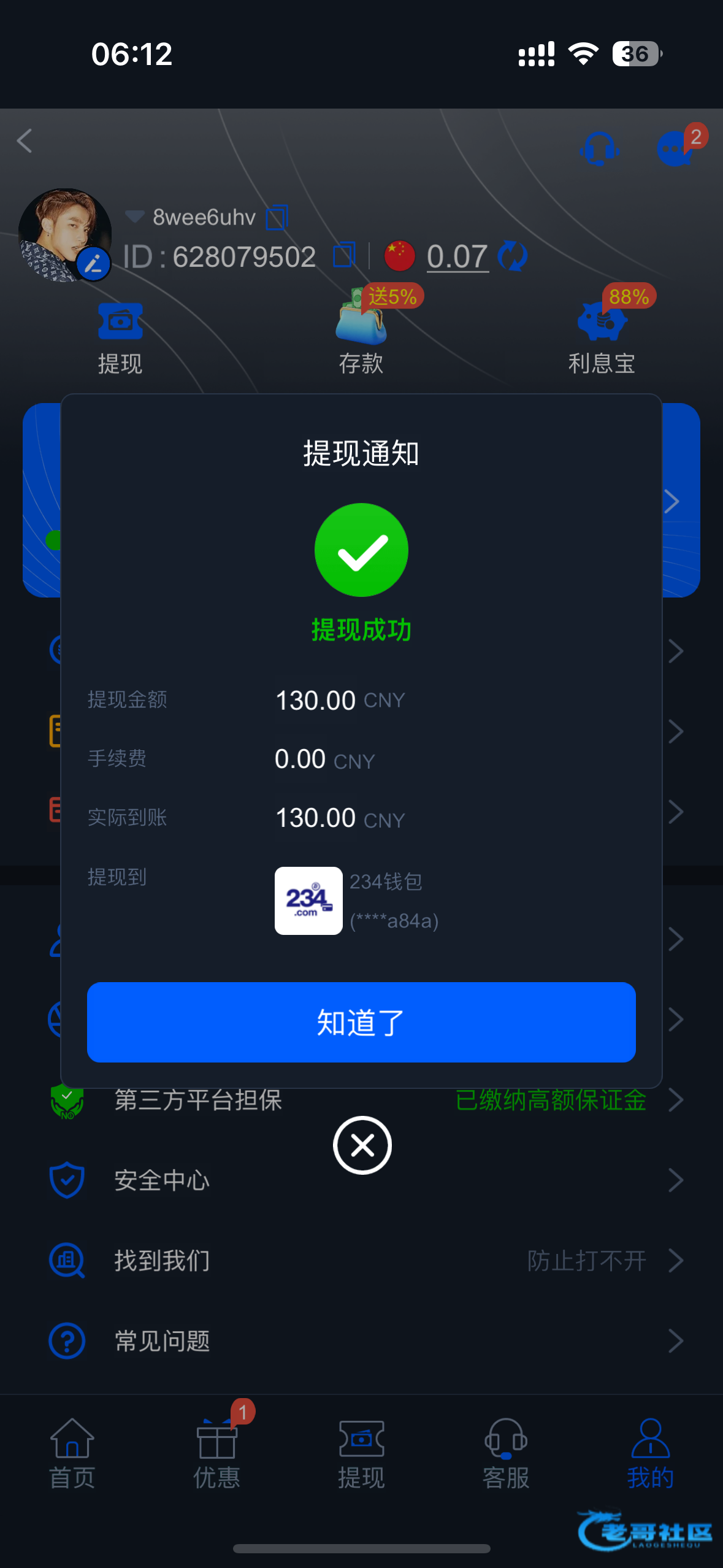
Task: Open 提现 shortcut under the profile
Action: pos(120,337)
